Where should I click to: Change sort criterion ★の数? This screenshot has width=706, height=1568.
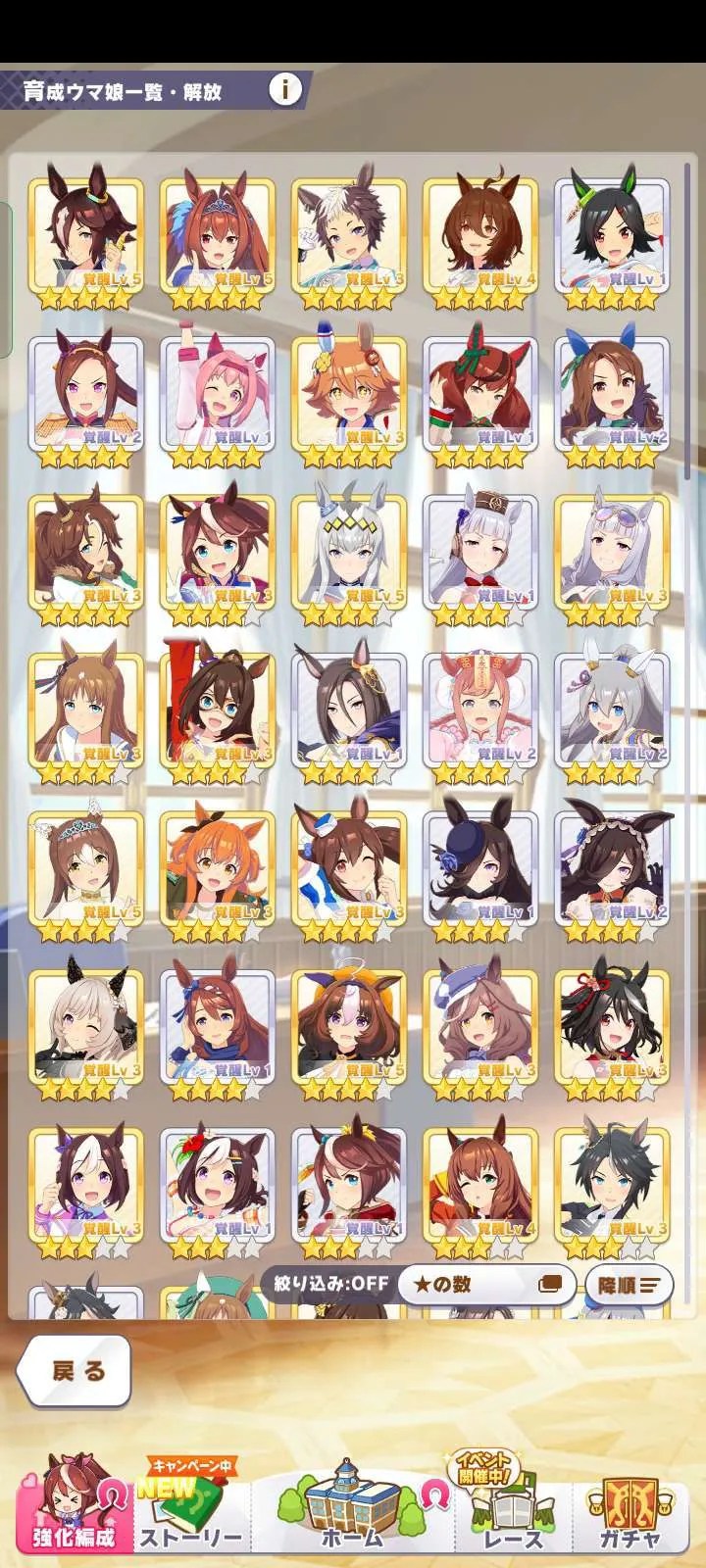(x=486, y=1284)
